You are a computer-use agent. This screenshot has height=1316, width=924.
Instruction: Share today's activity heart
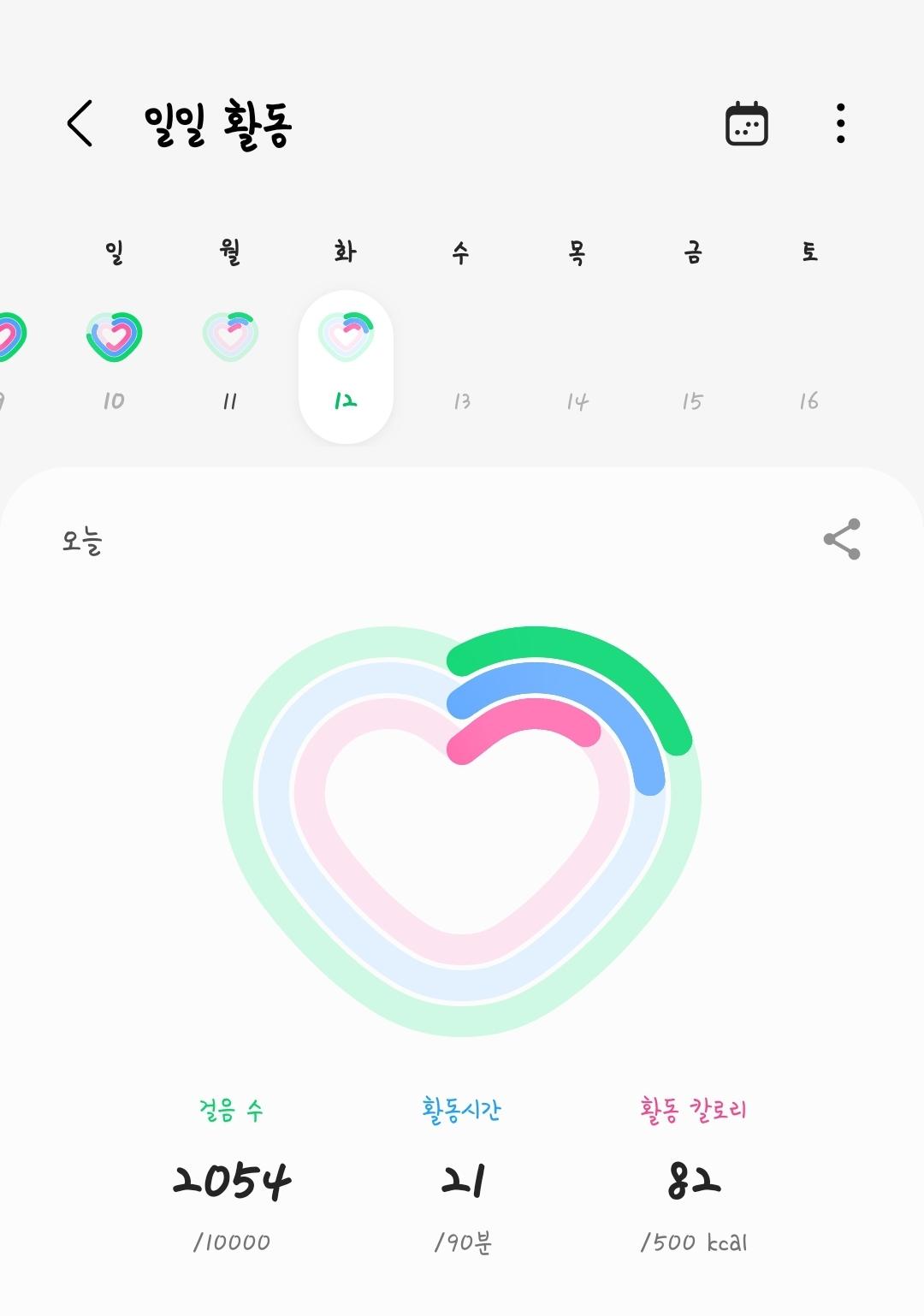click(842, 539)
